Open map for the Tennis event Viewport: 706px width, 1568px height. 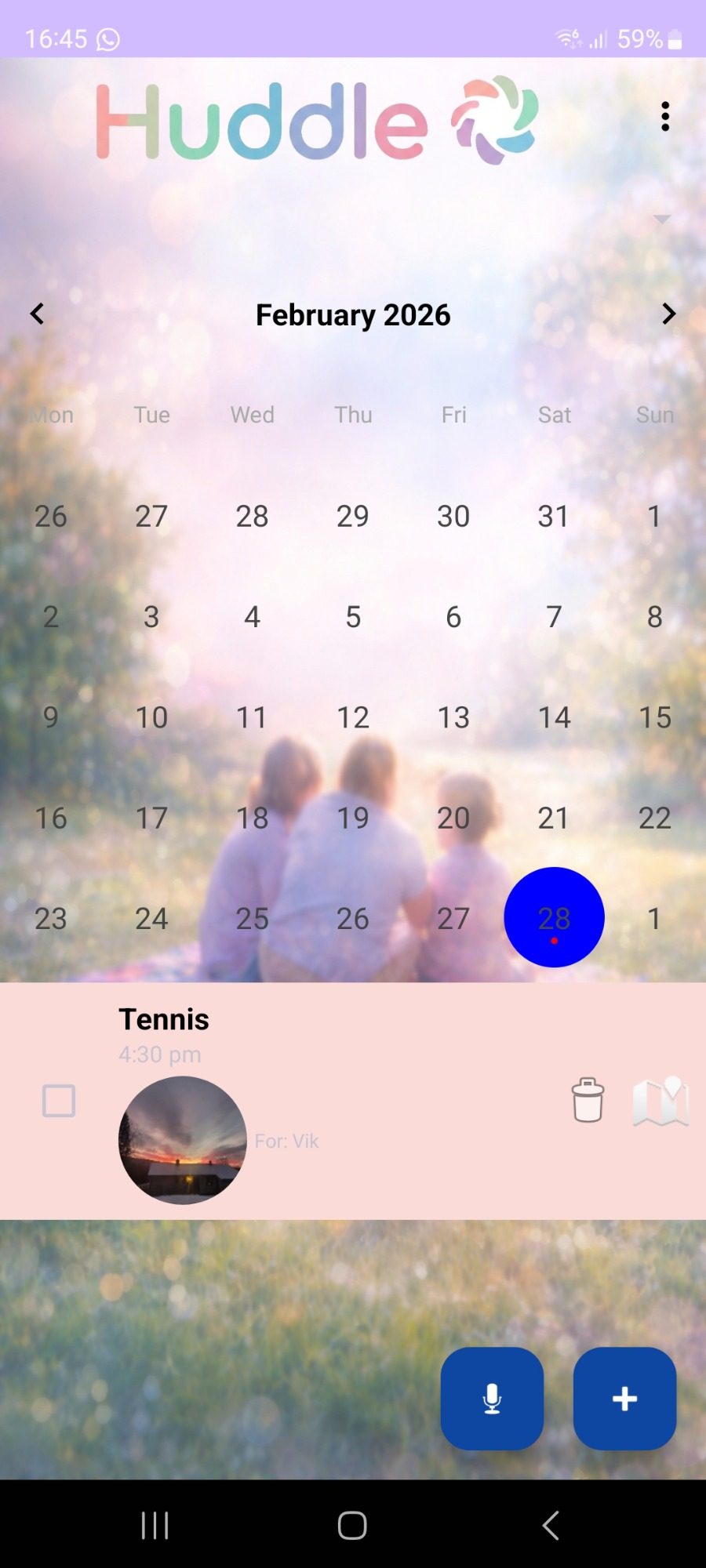[661, 1101]
